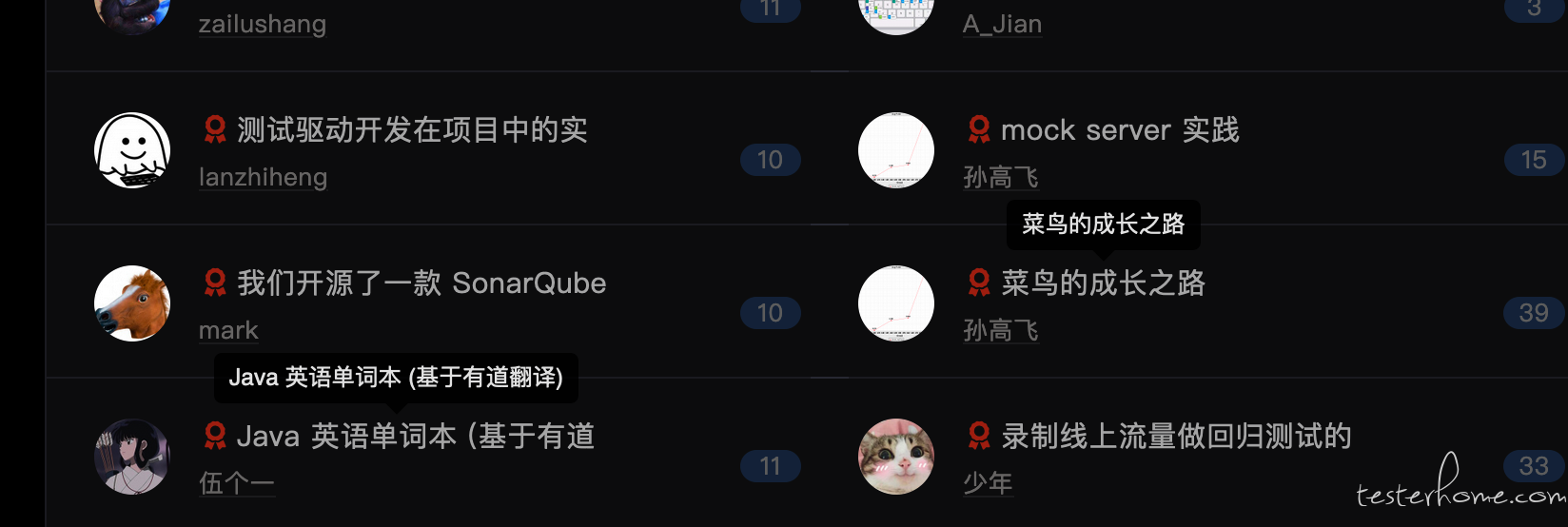Open 孙高飞's profile under mock server 实践
Image resolution: width=1568 pixels, height=527 pixels.
1001,177
